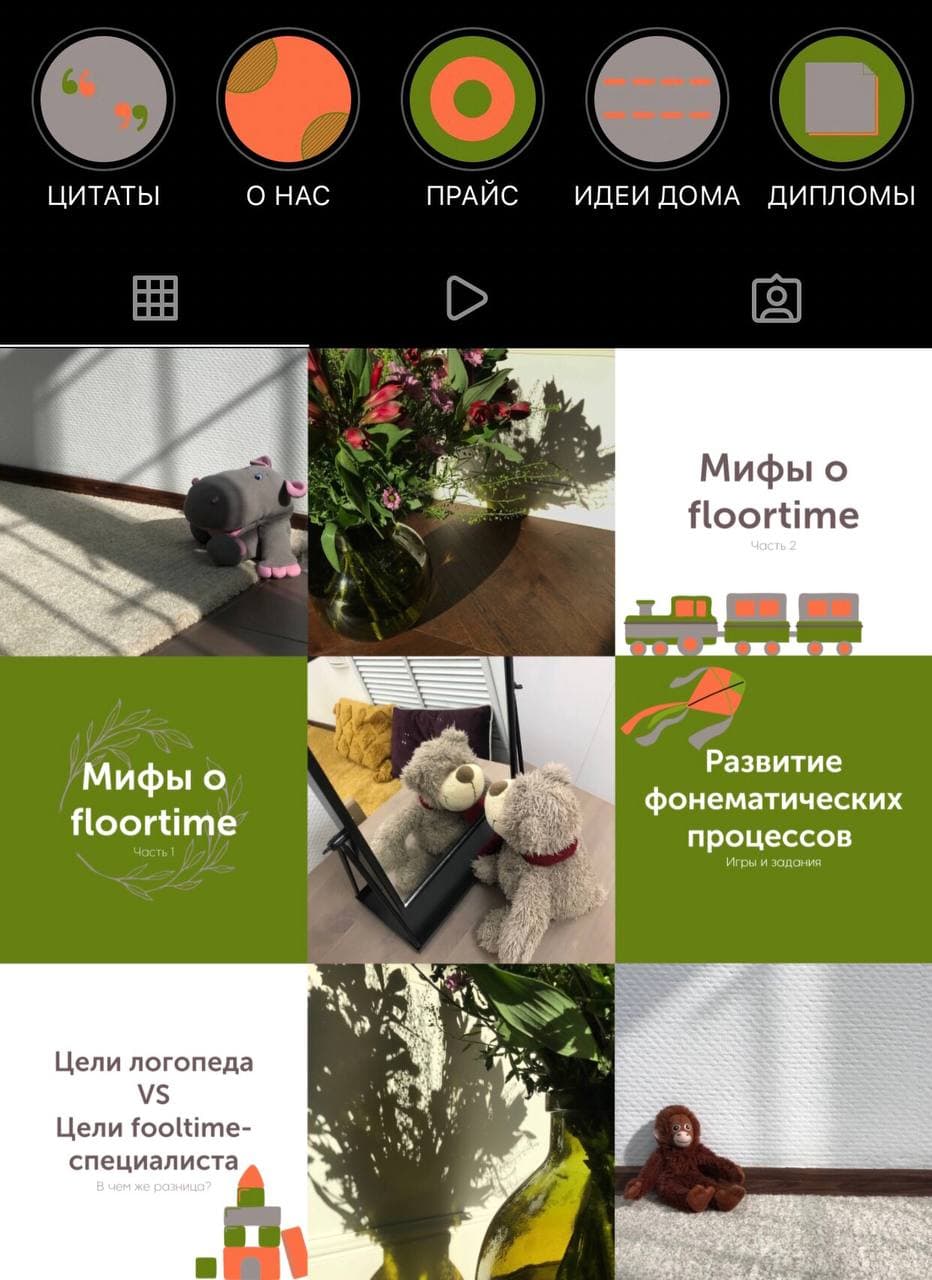The width and height of the screenshot is (932, 1280).
Task: View the plant shadow on wall post
Action: (x=461, y=1120)
